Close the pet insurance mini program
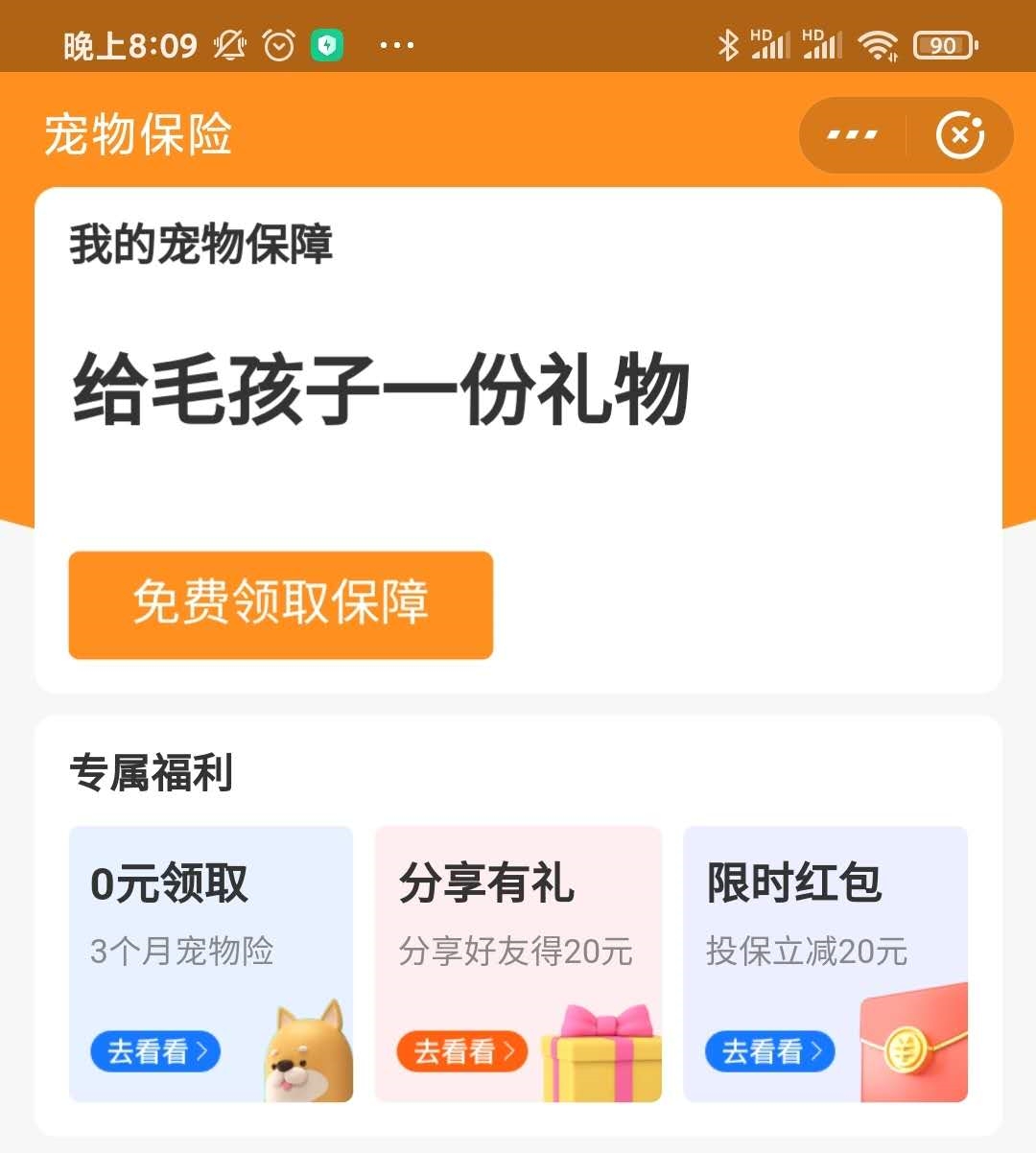The width and height of the screenshot is (1036, 1153). pos(959,135)
